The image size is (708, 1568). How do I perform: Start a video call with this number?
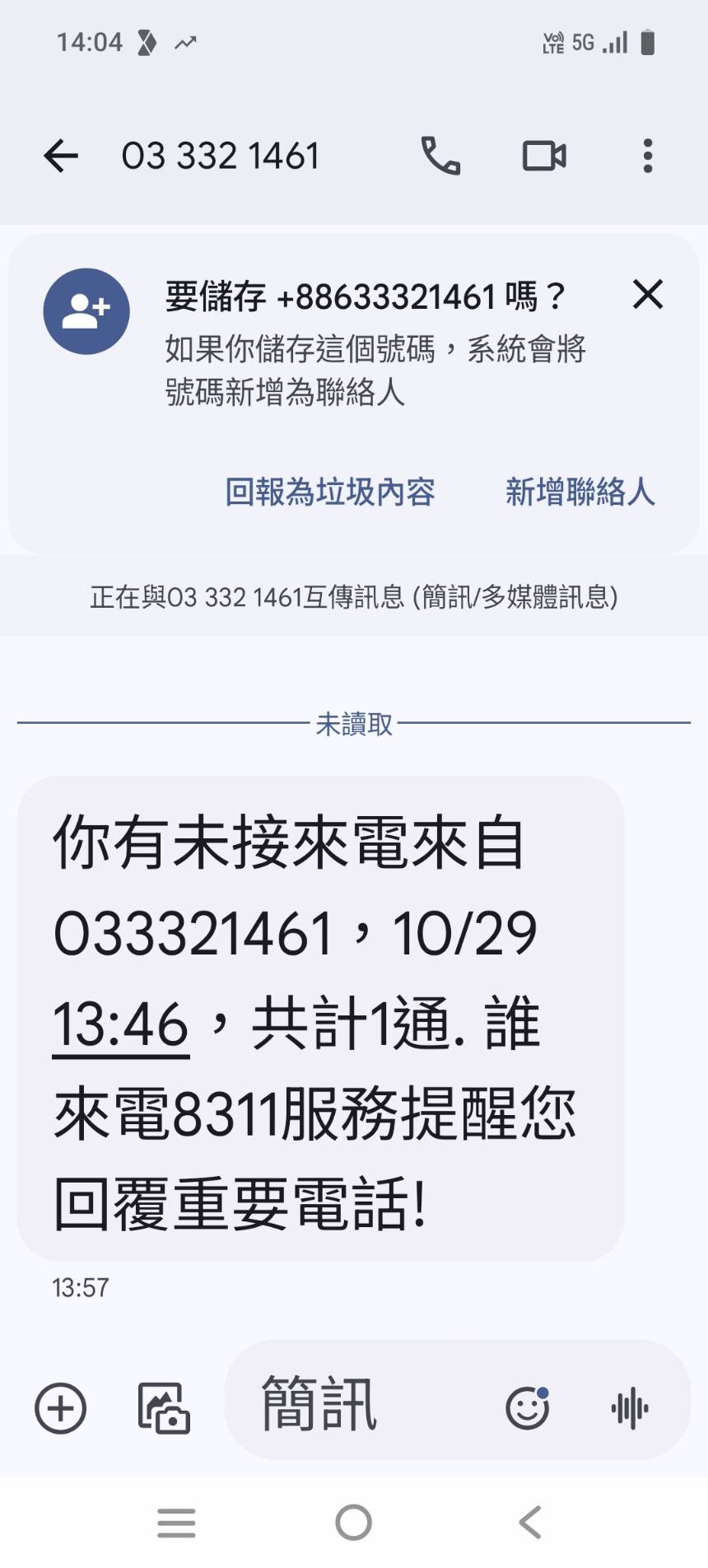pos(544,156)
